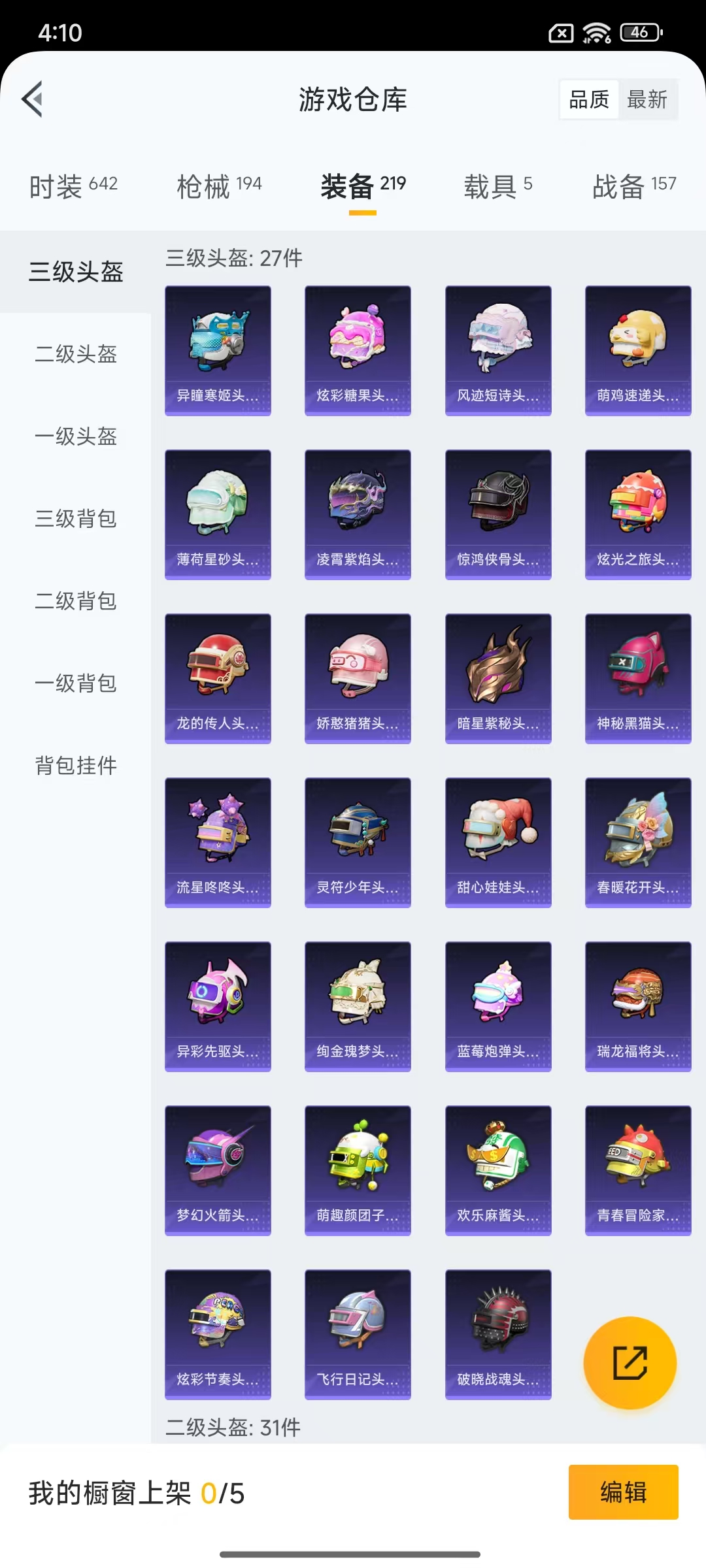Open the 战备 tab

(x=633, y=186)
